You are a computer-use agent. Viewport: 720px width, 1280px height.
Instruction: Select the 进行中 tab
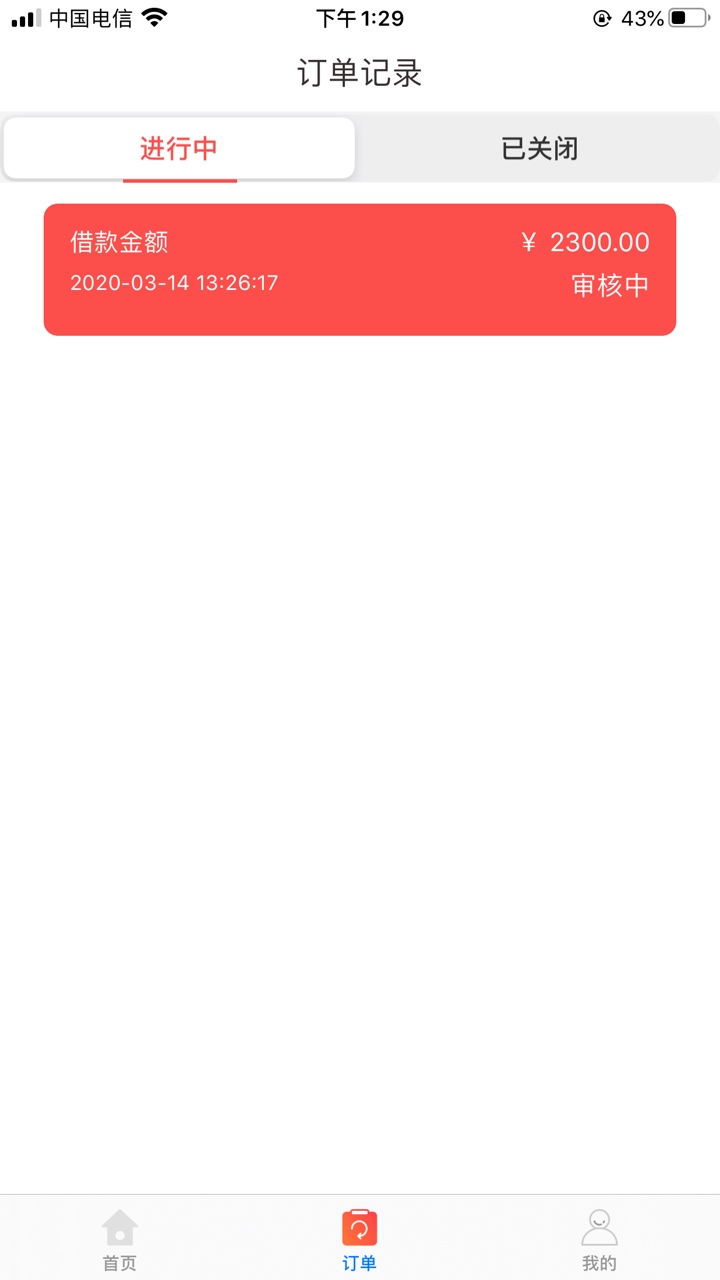tap(179, 149)
